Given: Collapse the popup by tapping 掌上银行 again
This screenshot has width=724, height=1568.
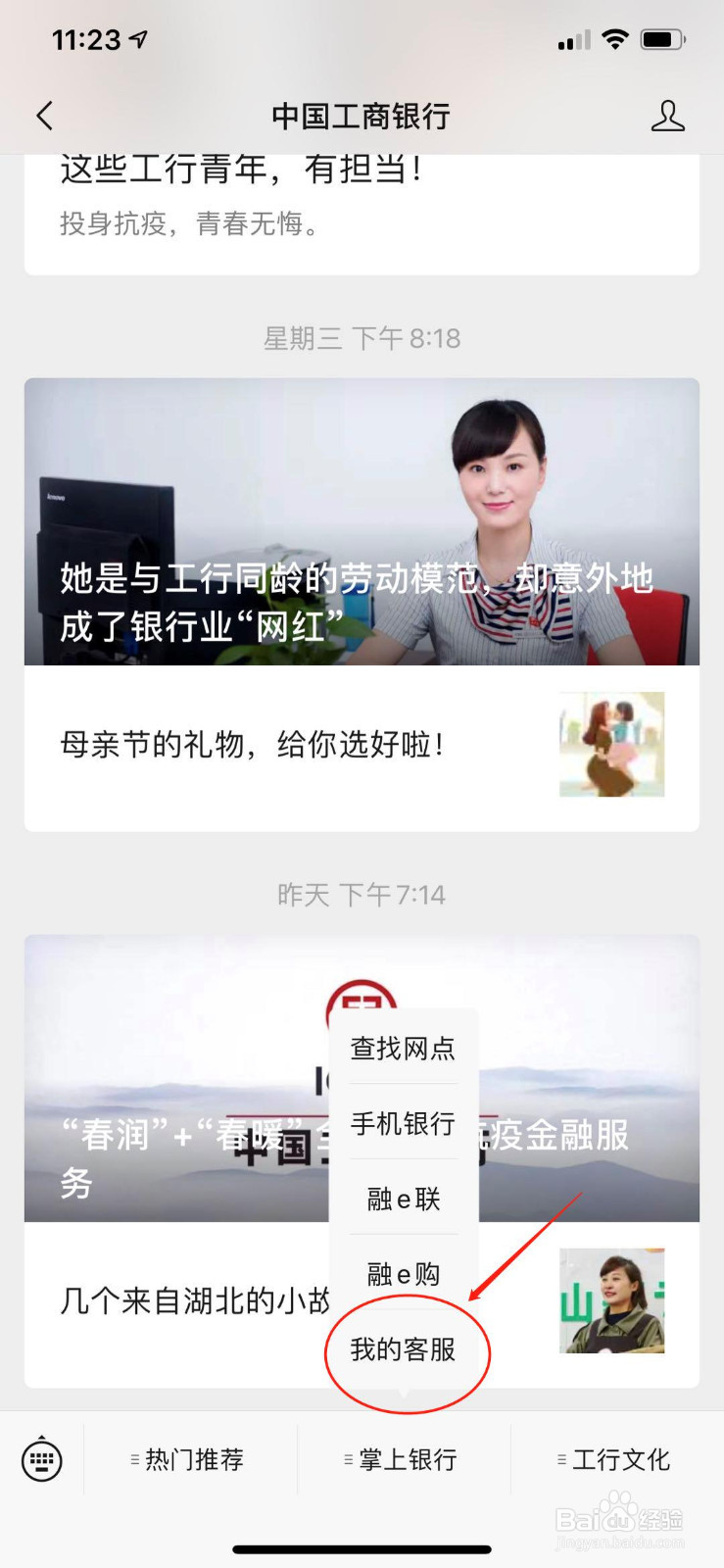Looking at the screenshot, I should [402, 1459].
